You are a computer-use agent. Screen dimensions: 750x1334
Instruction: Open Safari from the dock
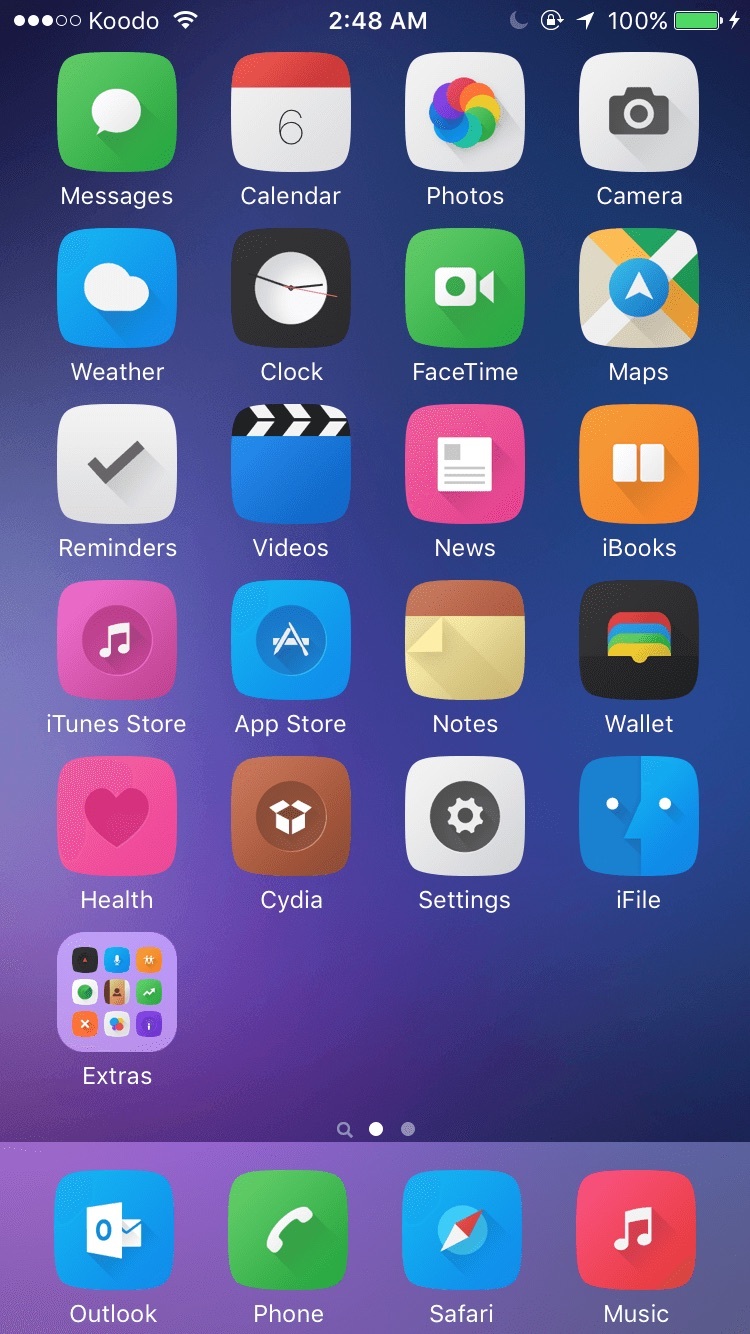[462, 1230]
